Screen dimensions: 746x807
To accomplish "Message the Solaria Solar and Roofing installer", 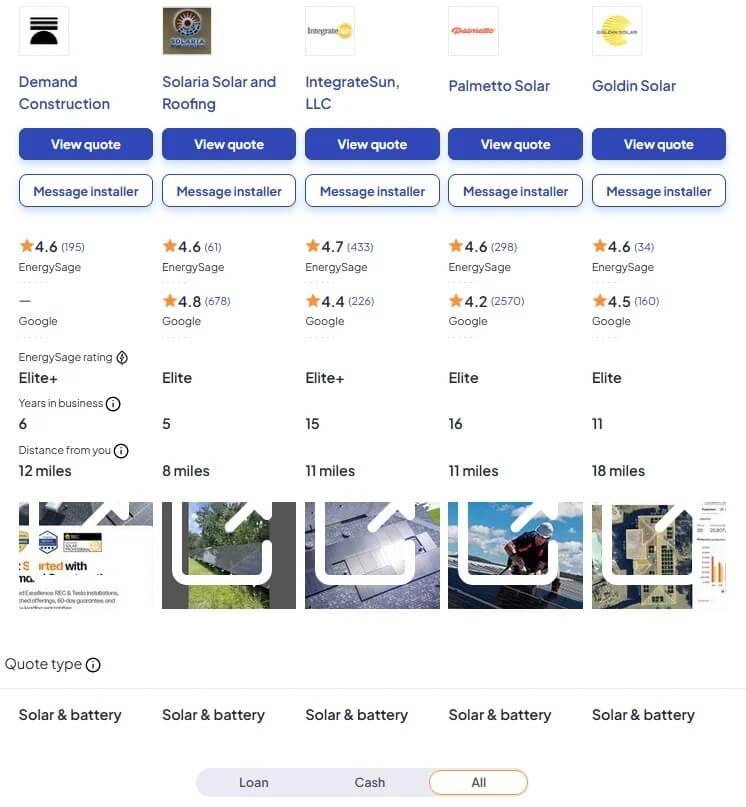I will click(x=229, y=191).
